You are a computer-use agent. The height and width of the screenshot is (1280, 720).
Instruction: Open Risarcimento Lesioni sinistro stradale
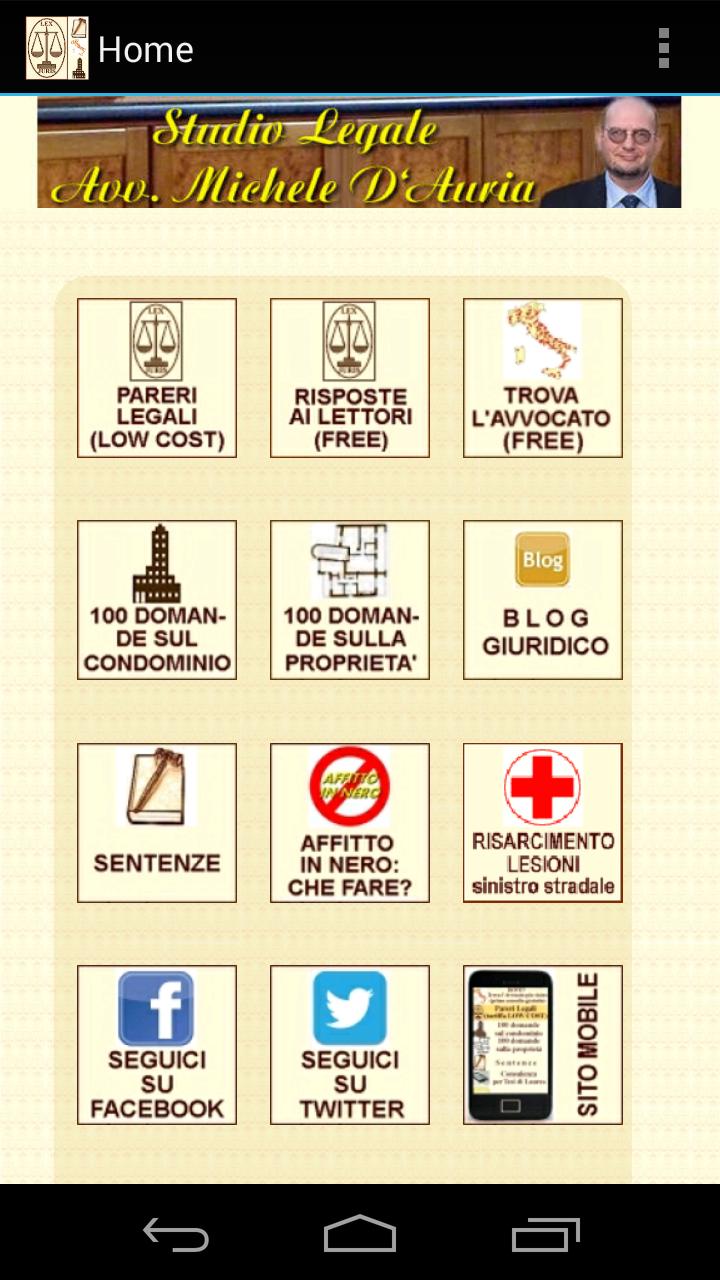point(542,822)
